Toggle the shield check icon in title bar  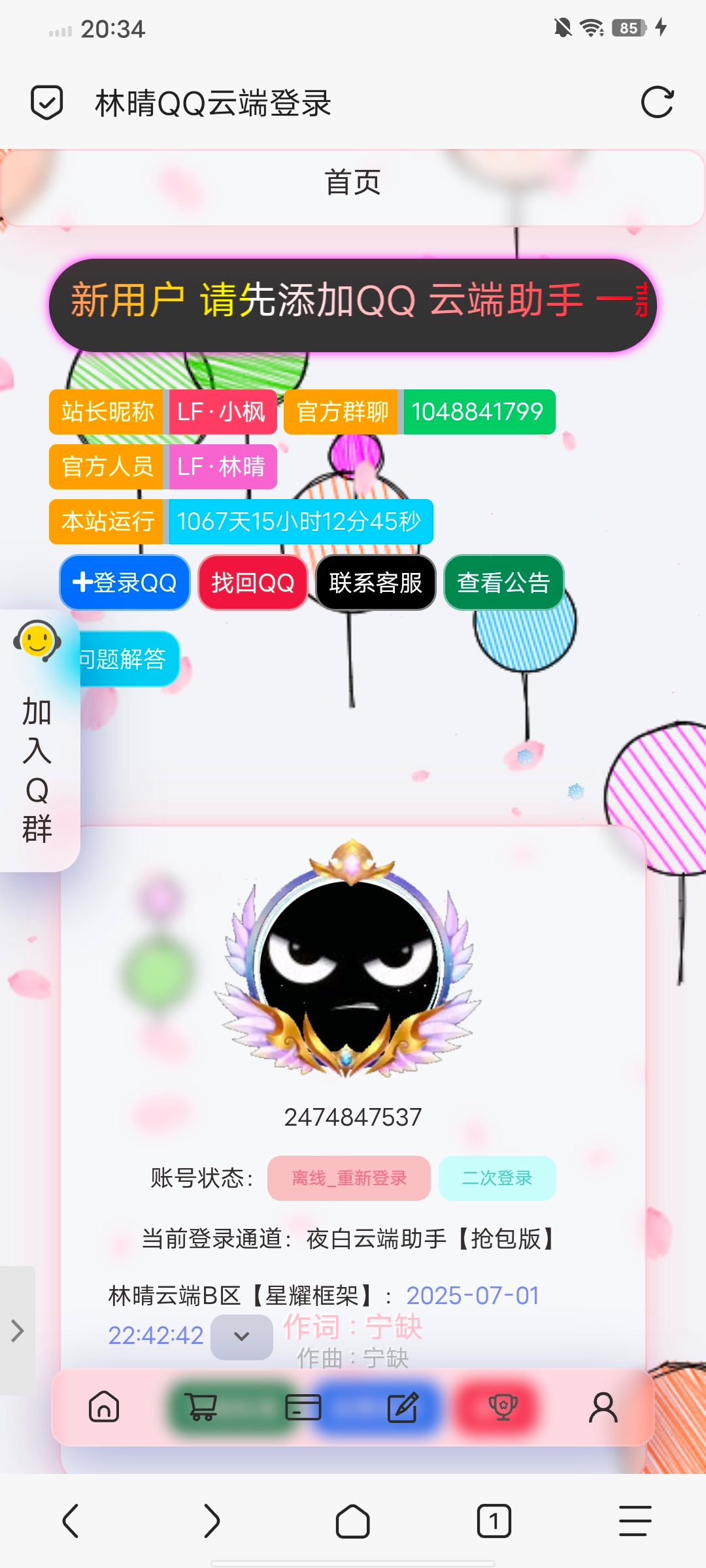point(44,101)
